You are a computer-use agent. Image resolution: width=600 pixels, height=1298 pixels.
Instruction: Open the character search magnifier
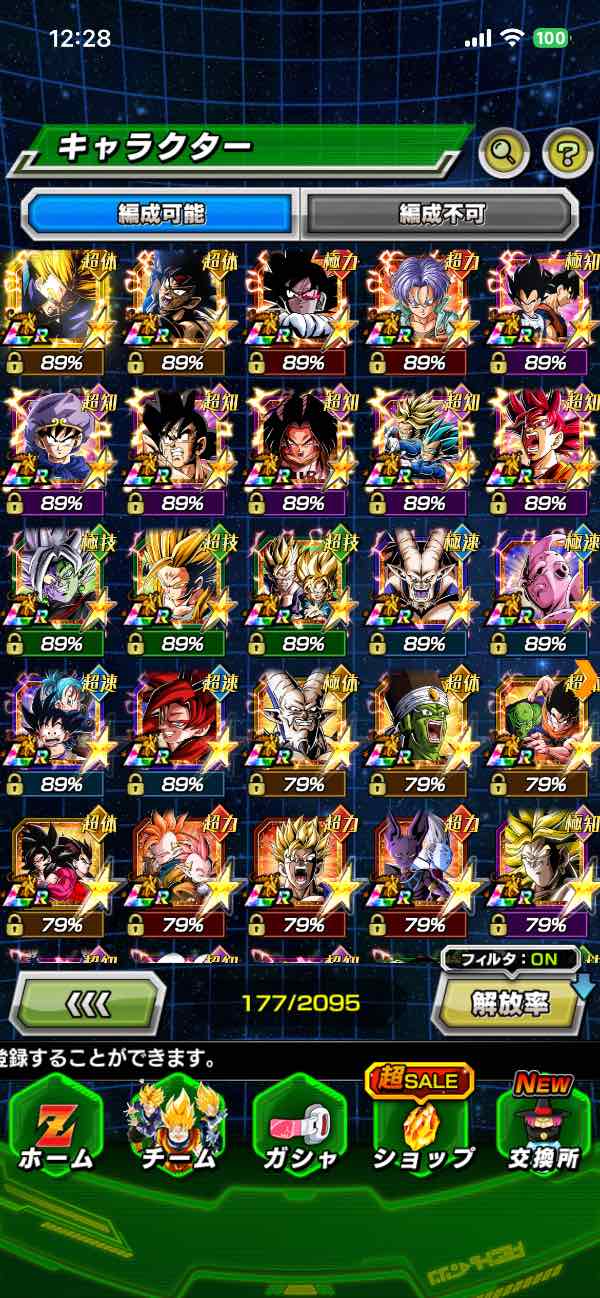tap(504, 153)
